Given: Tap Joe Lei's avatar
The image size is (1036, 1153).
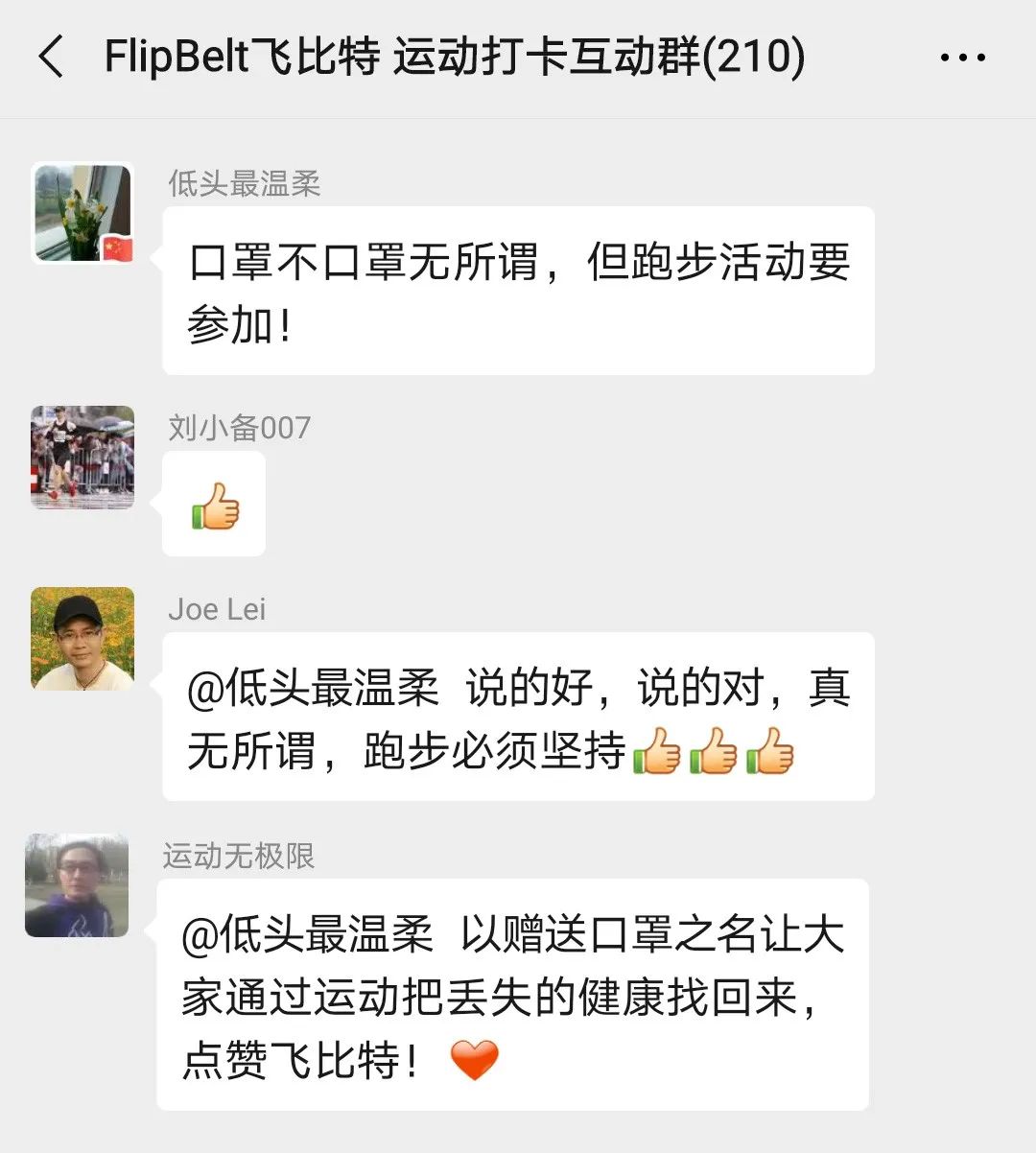Looking at the screenshot, I should 82,639.
